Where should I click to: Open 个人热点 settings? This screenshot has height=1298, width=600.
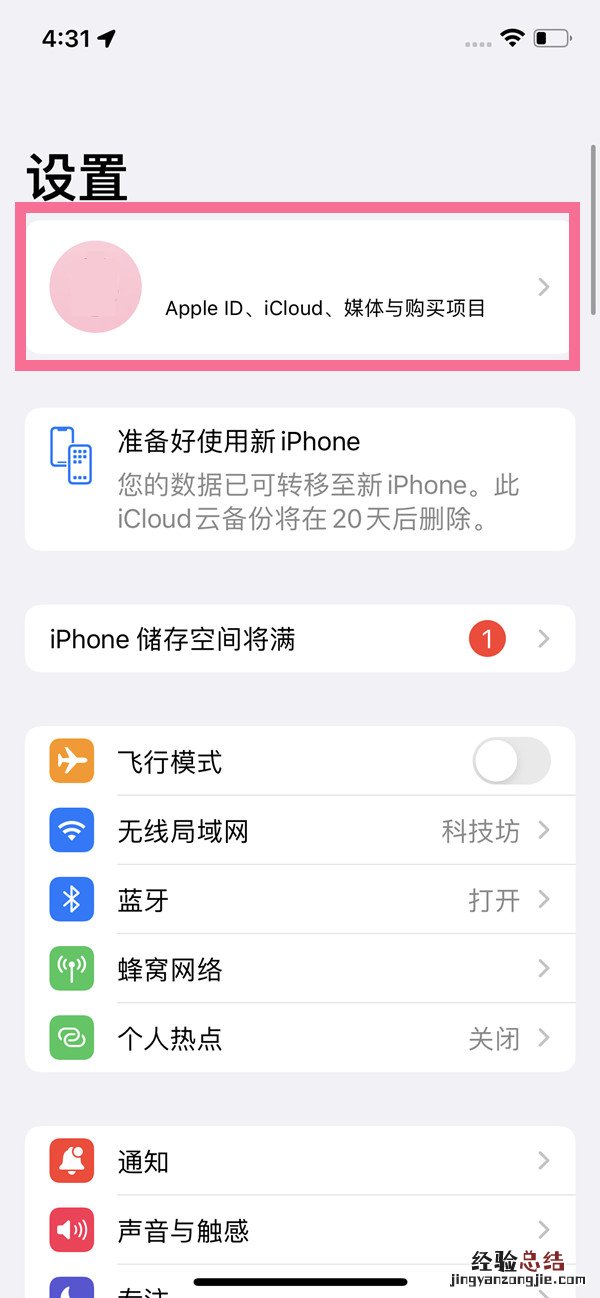pos(300,1038)
